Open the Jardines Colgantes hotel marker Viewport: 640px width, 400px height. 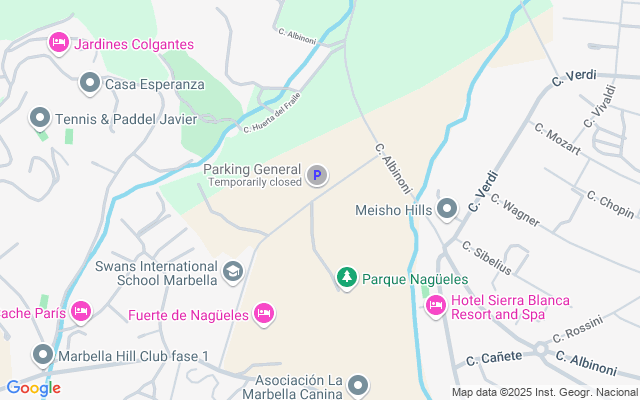coord(59,44)
